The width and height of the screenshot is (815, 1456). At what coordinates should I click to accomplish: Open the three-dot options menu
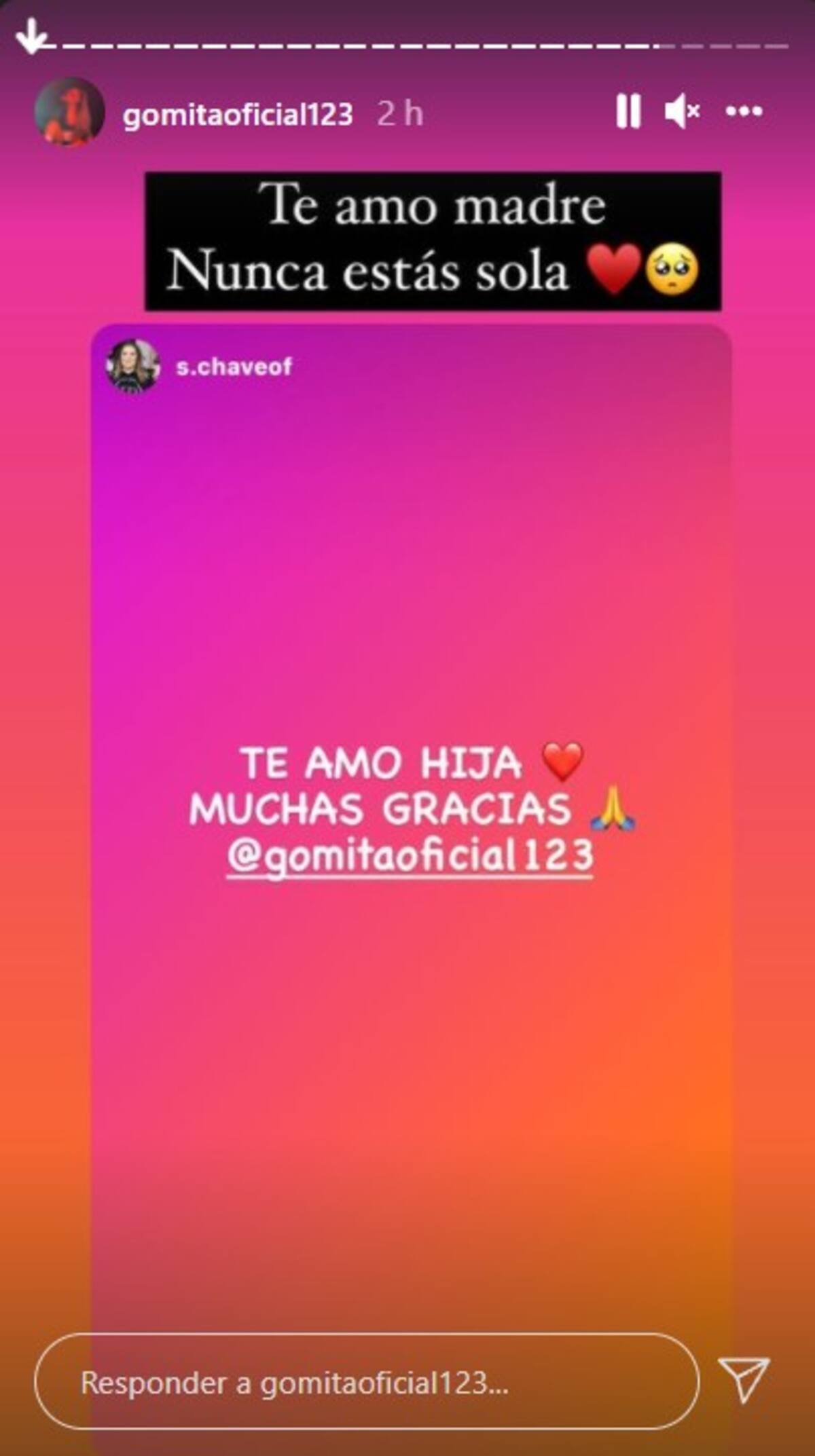point(744,111)
